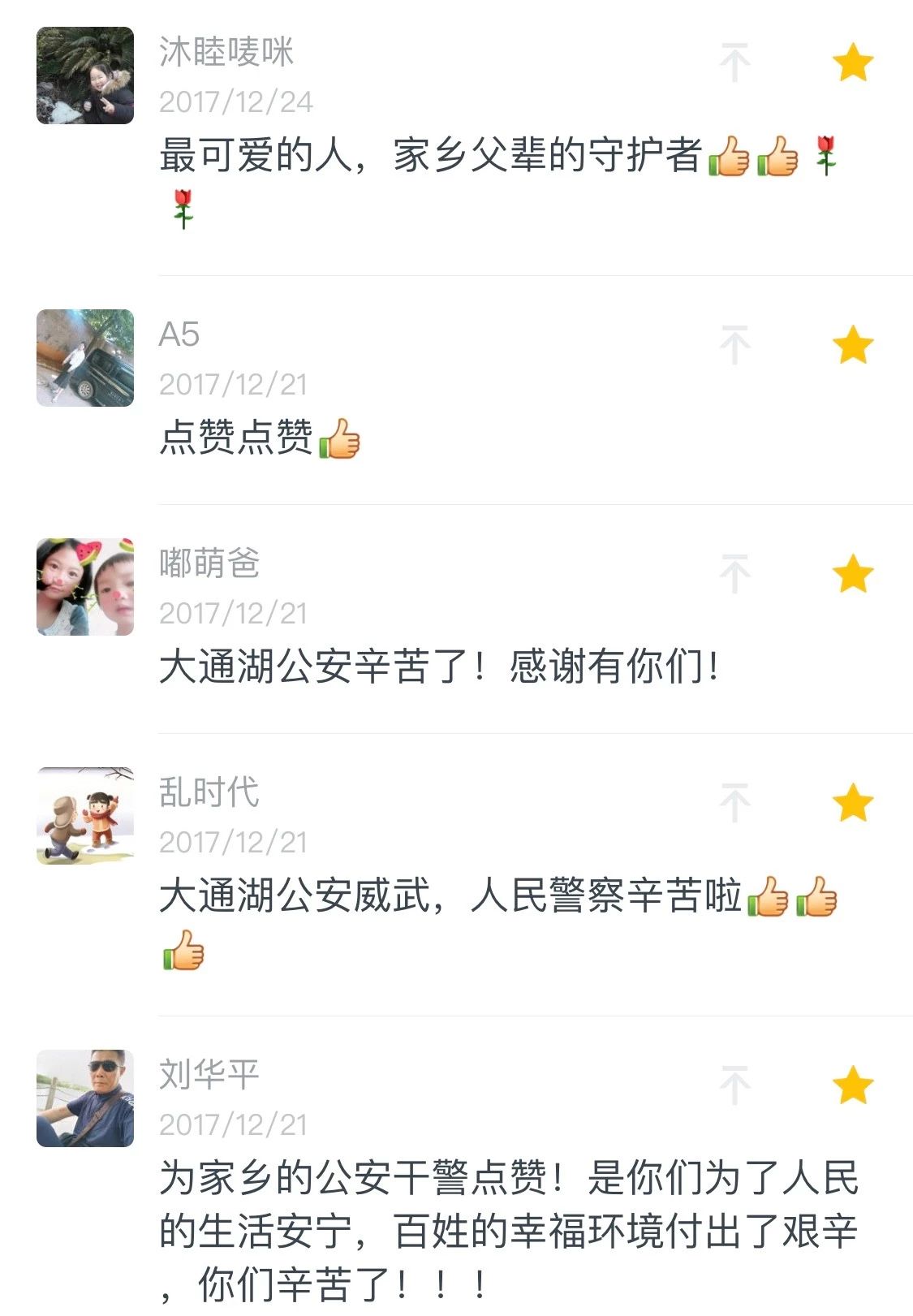Image resolution: width=913 pixels, height=1316 pixels.
Task: Toggle the star on 刘华平's comment
Action: 853,1085
